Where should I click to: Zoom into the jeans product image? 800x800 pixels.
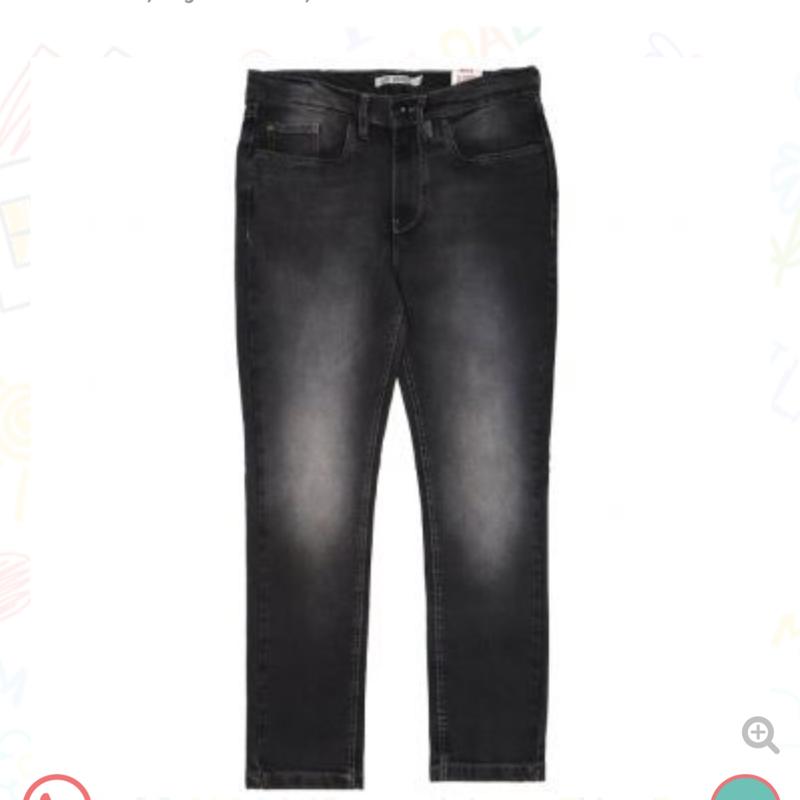[x=760, y=735]
